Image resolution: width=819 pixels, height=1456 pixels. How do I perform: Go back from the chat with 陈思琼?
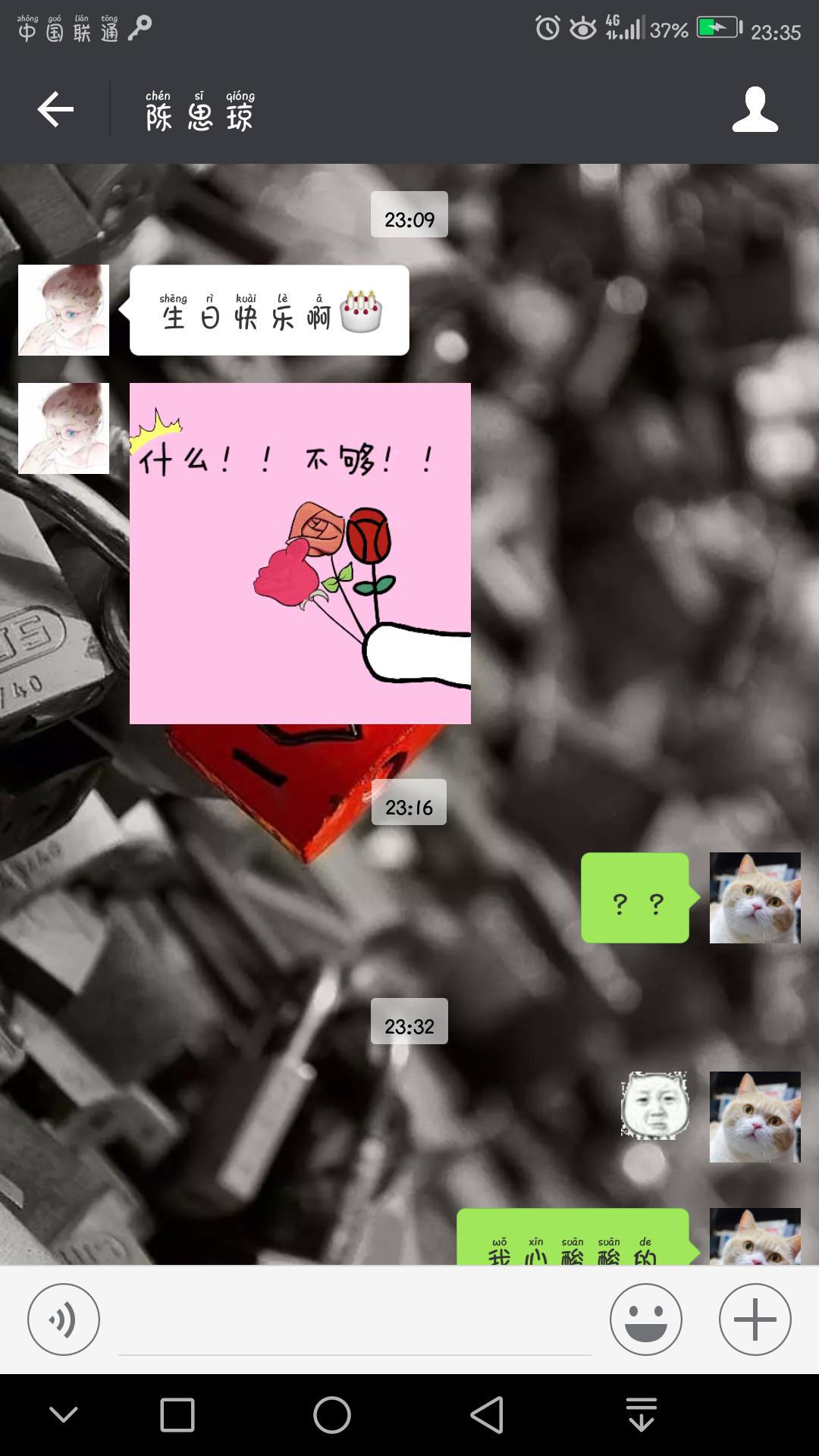pyautogui.click(x=55, y=110)
